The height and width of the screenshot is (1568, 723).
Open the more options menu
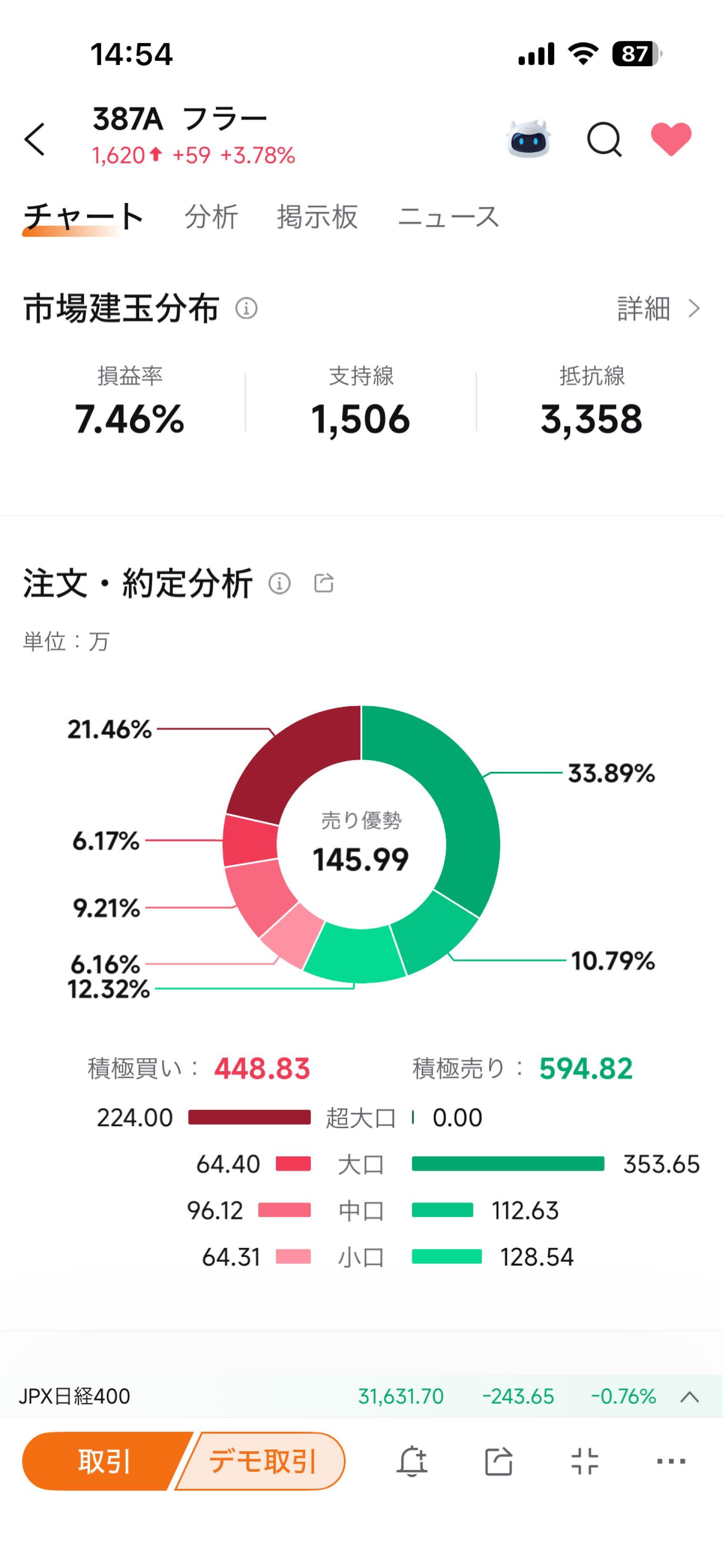point(671,1461)
